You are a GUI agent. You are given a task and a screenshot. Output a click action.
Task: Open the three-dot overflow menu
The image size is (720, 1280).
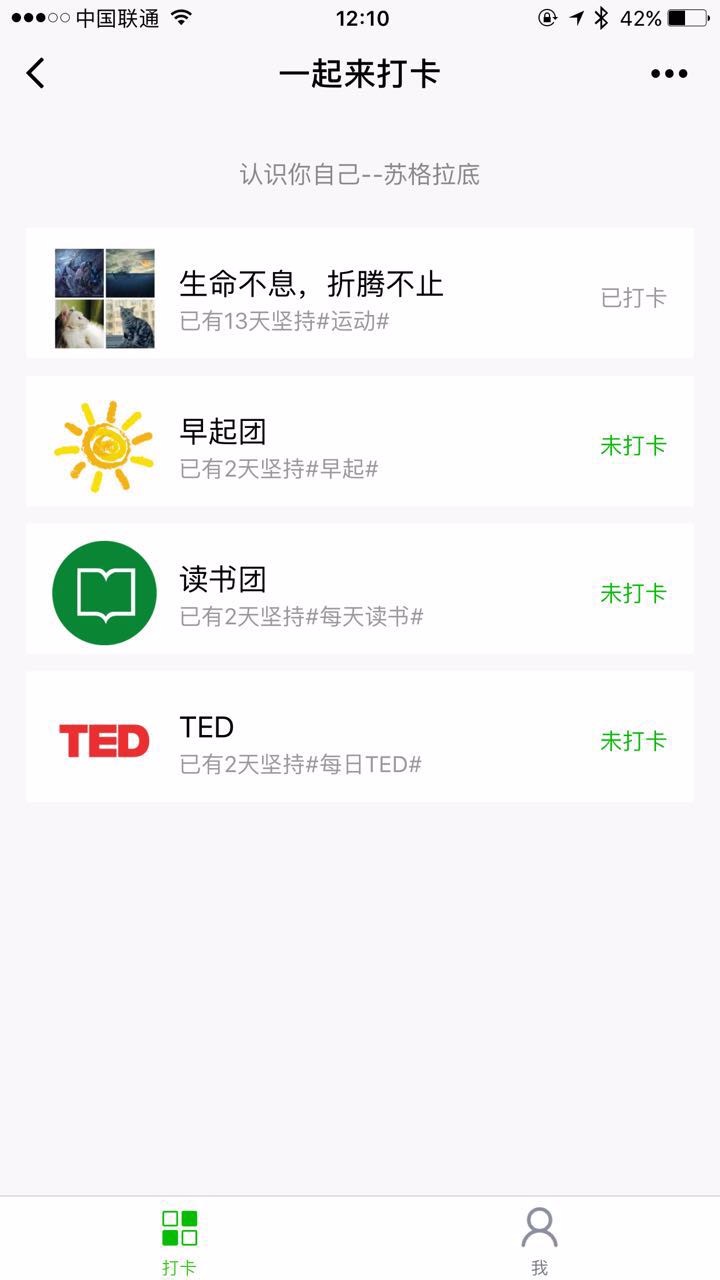tap(669, 73)
